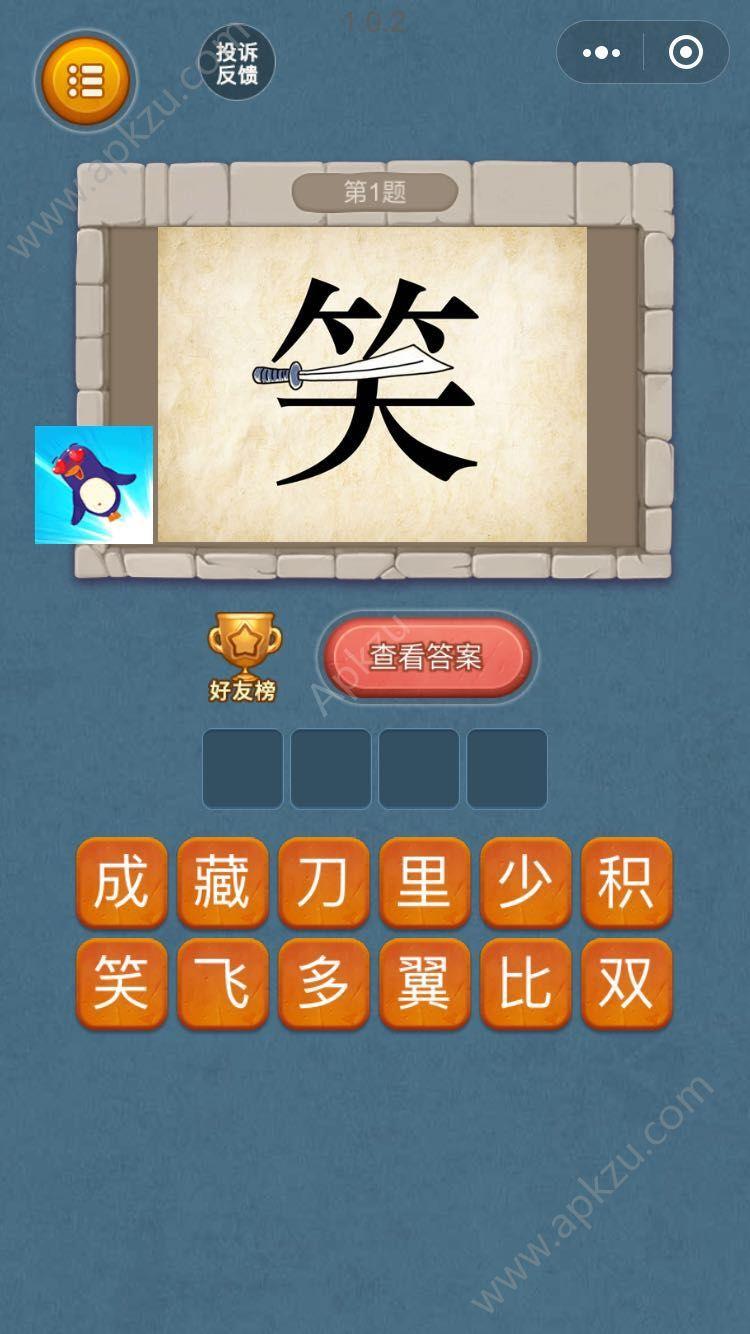Open the penguin game ad tile
The width and height of the screenshot is (750, 1334).
(x=94, y=485)
